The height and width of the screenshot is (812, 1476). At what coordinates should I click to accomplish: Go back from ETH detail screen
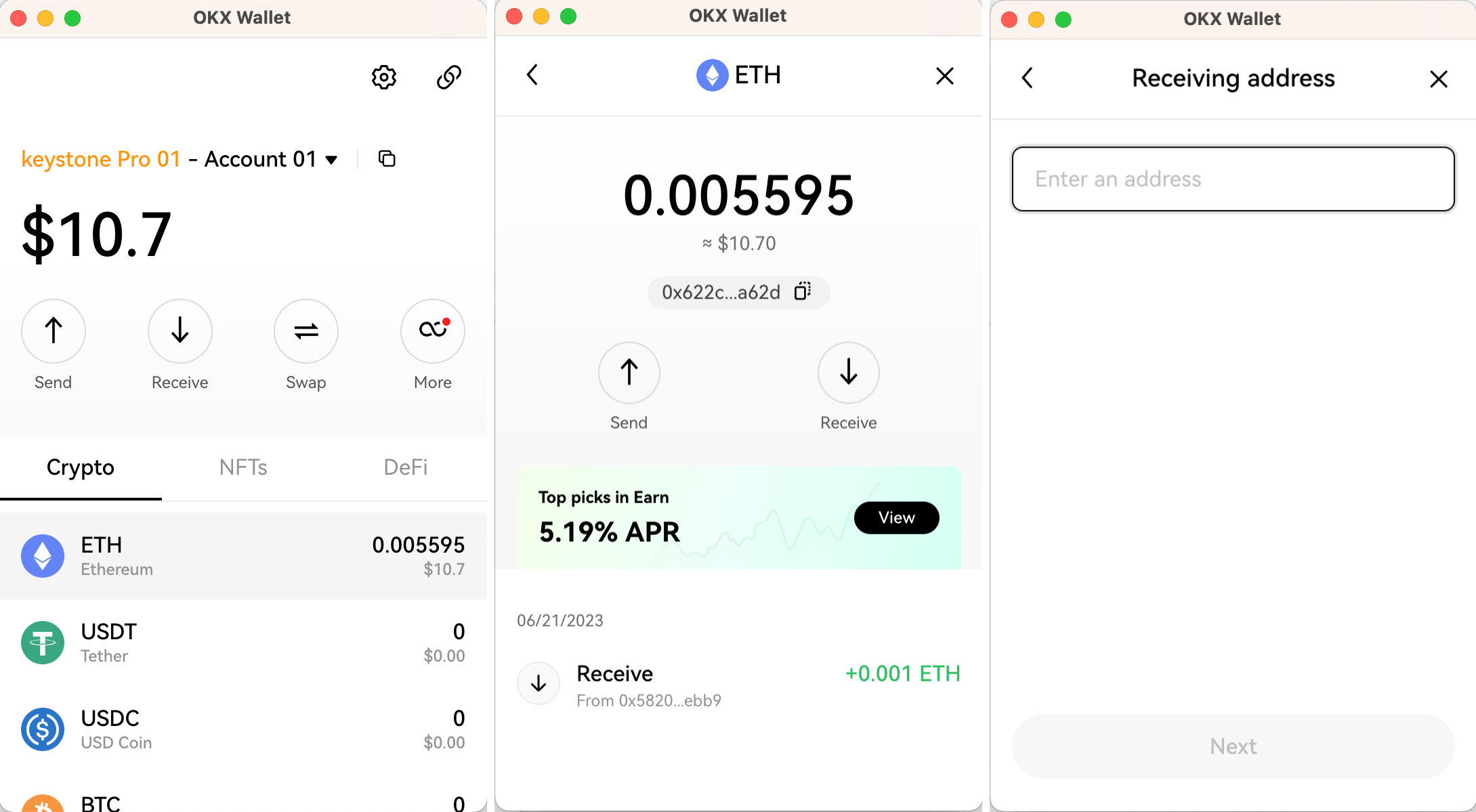tap(532, 75)
